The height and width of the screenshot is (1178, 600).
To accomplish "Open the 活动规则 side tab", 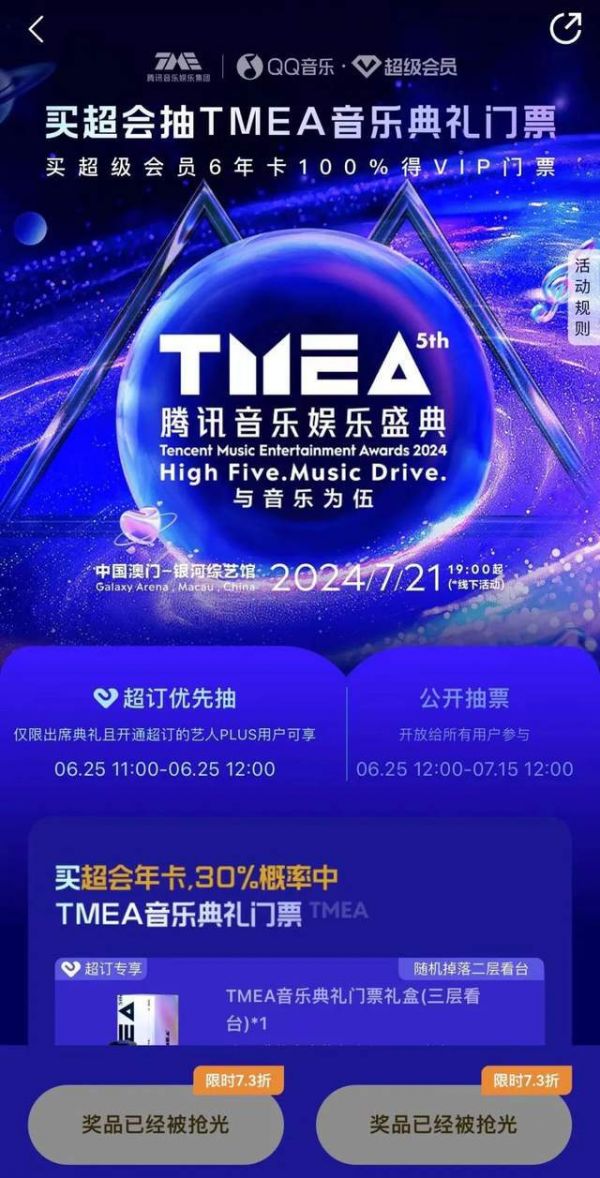I will pyautogui.click(x=583, y=298).
